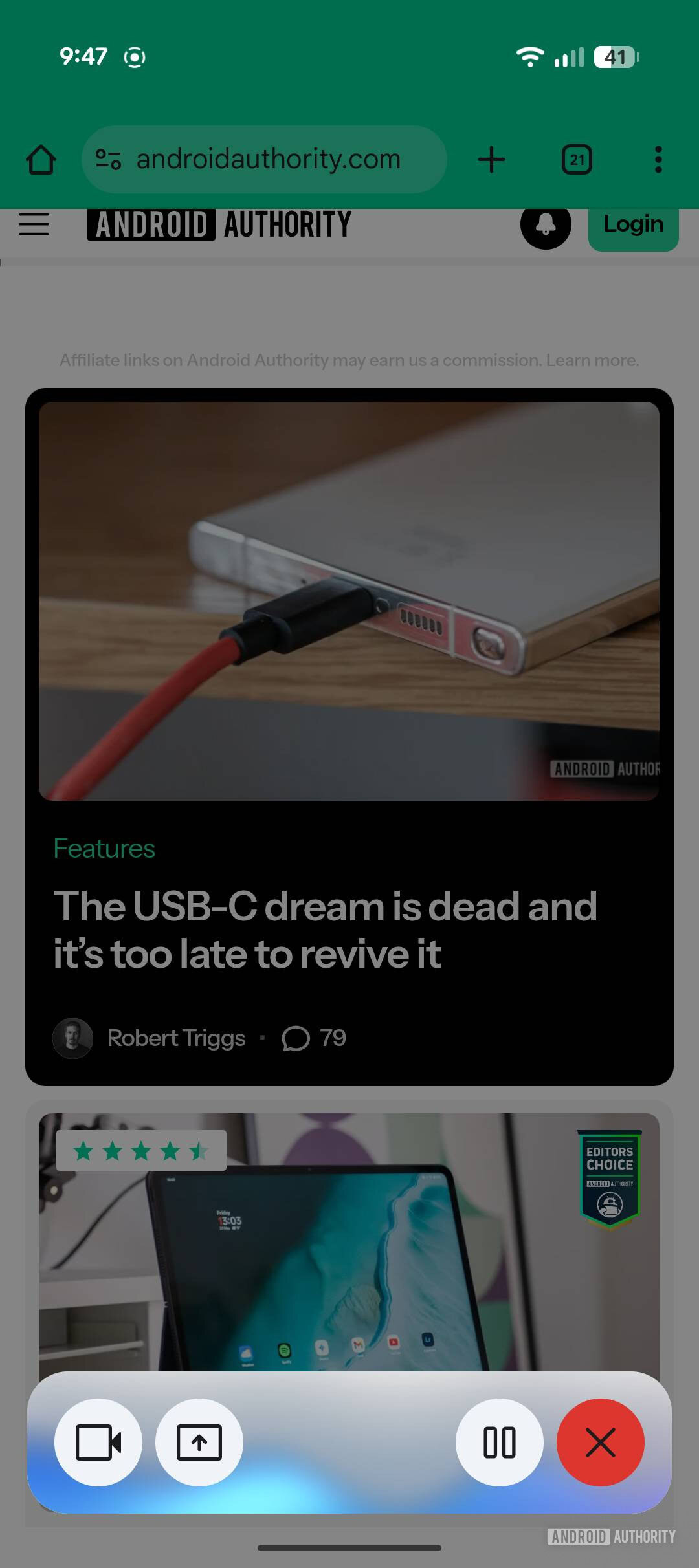The width and height of the screenshot is (699, 1568).
Task: Open the Features category link
Action: click(104, 849)
